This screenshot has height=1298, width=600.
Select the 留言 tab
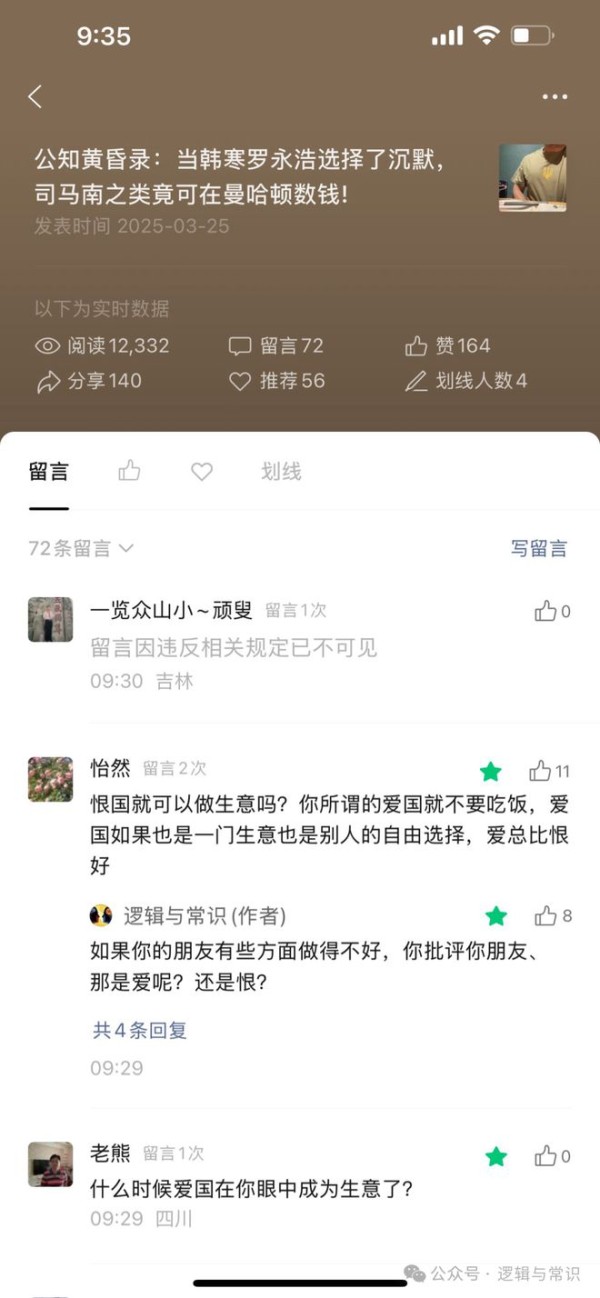[x=49, y=471]
